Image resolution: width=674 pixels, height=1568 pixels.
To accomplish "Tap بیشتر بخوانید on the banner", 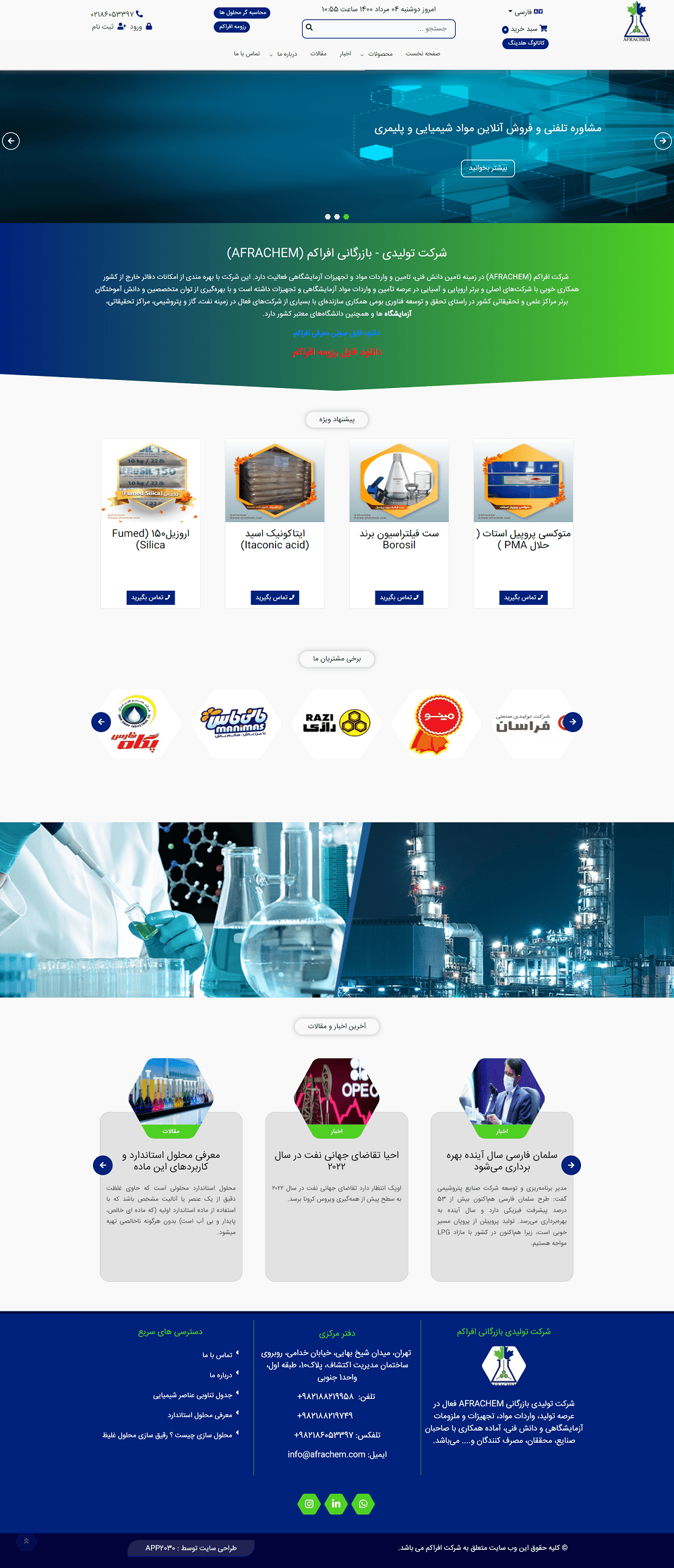I will point(487,168).
